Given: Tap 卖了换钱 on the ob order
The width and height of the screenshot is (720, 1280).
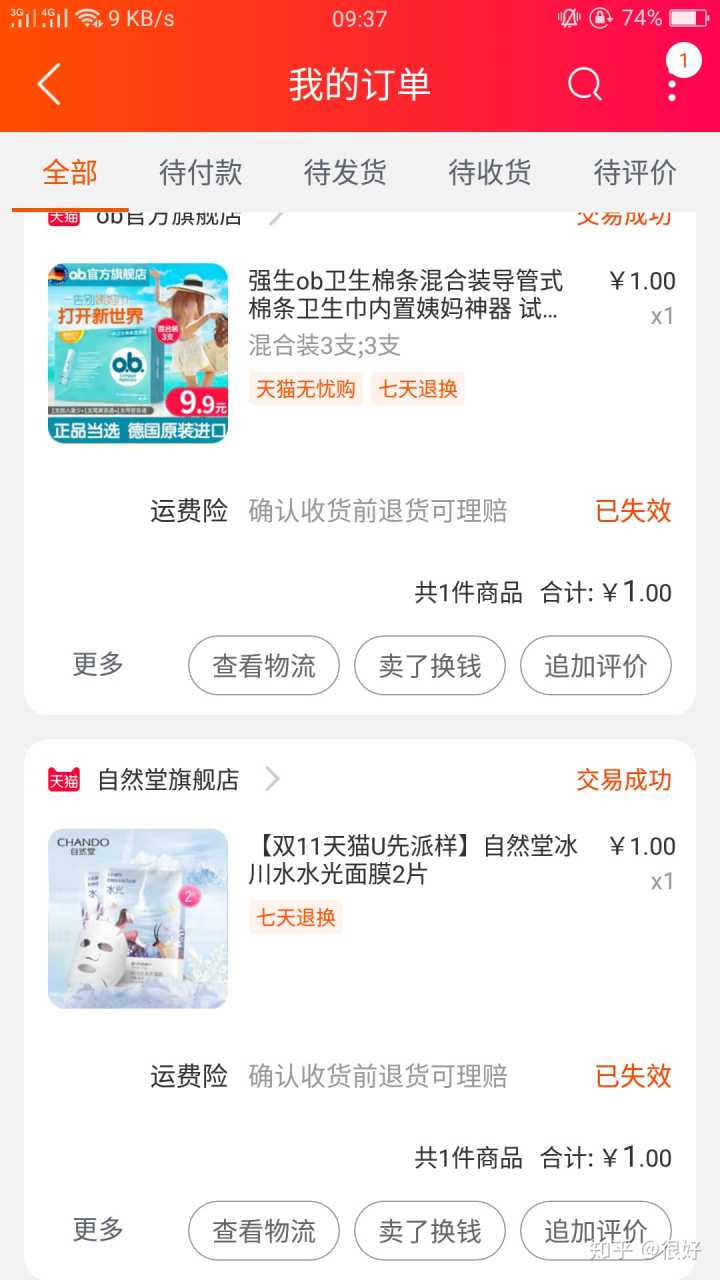Looking at the screenshot, I should pos(430,666).
